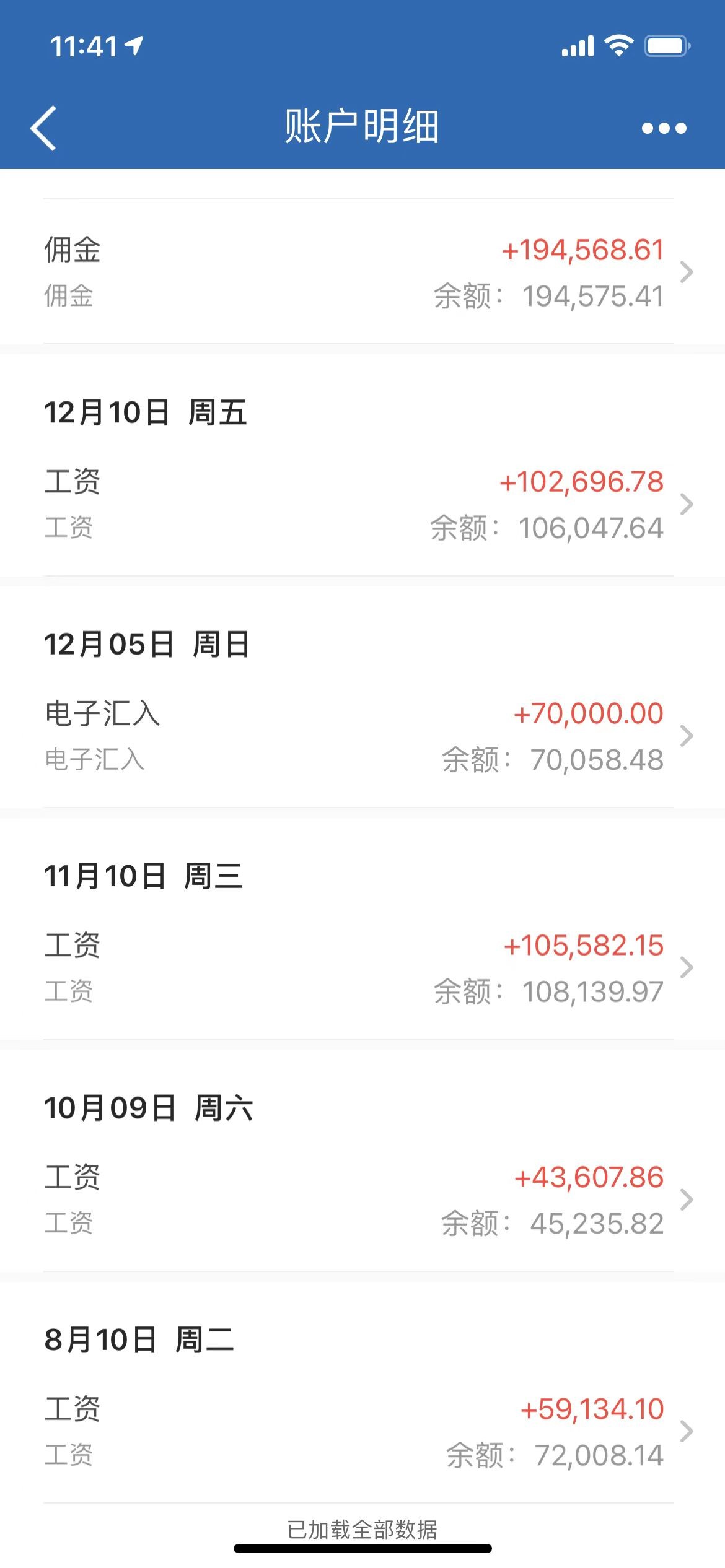View 11月10日 工资 +105,582.15 details
Viewport: 725px width, 1568px height.
tap(362, 967)
